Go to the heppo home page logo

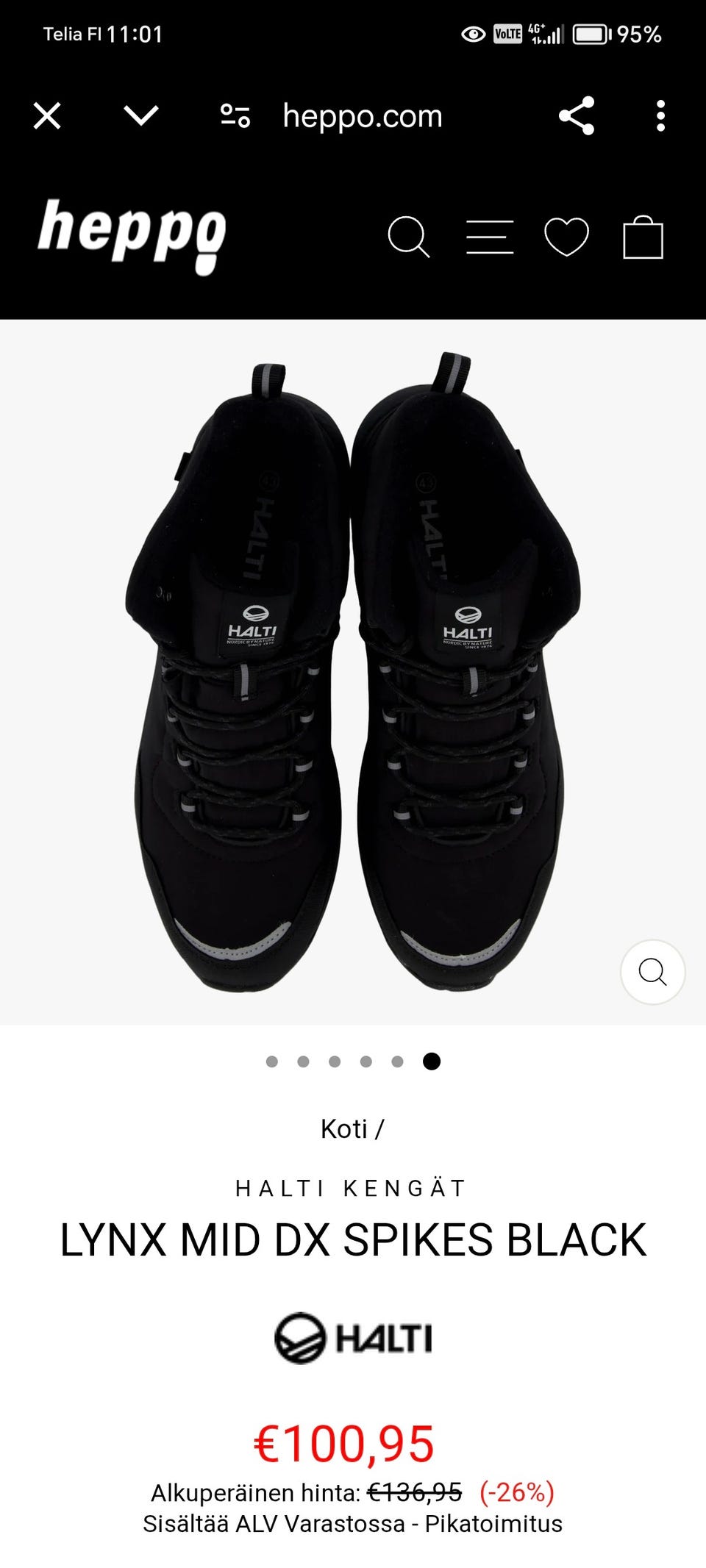pos(132,234)
